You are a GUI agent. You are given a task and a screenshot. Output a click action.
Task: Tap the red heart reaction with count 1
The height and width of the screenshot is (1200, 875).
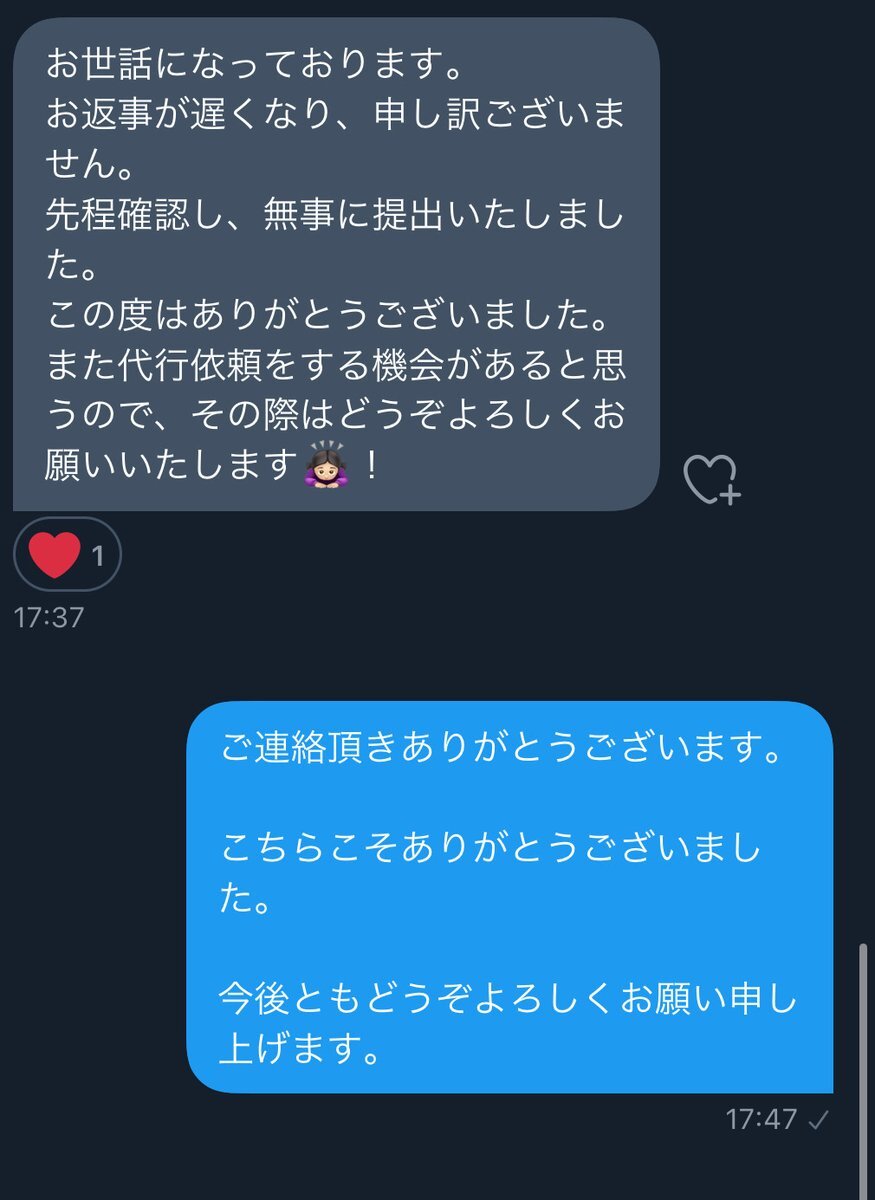point(67,555)
